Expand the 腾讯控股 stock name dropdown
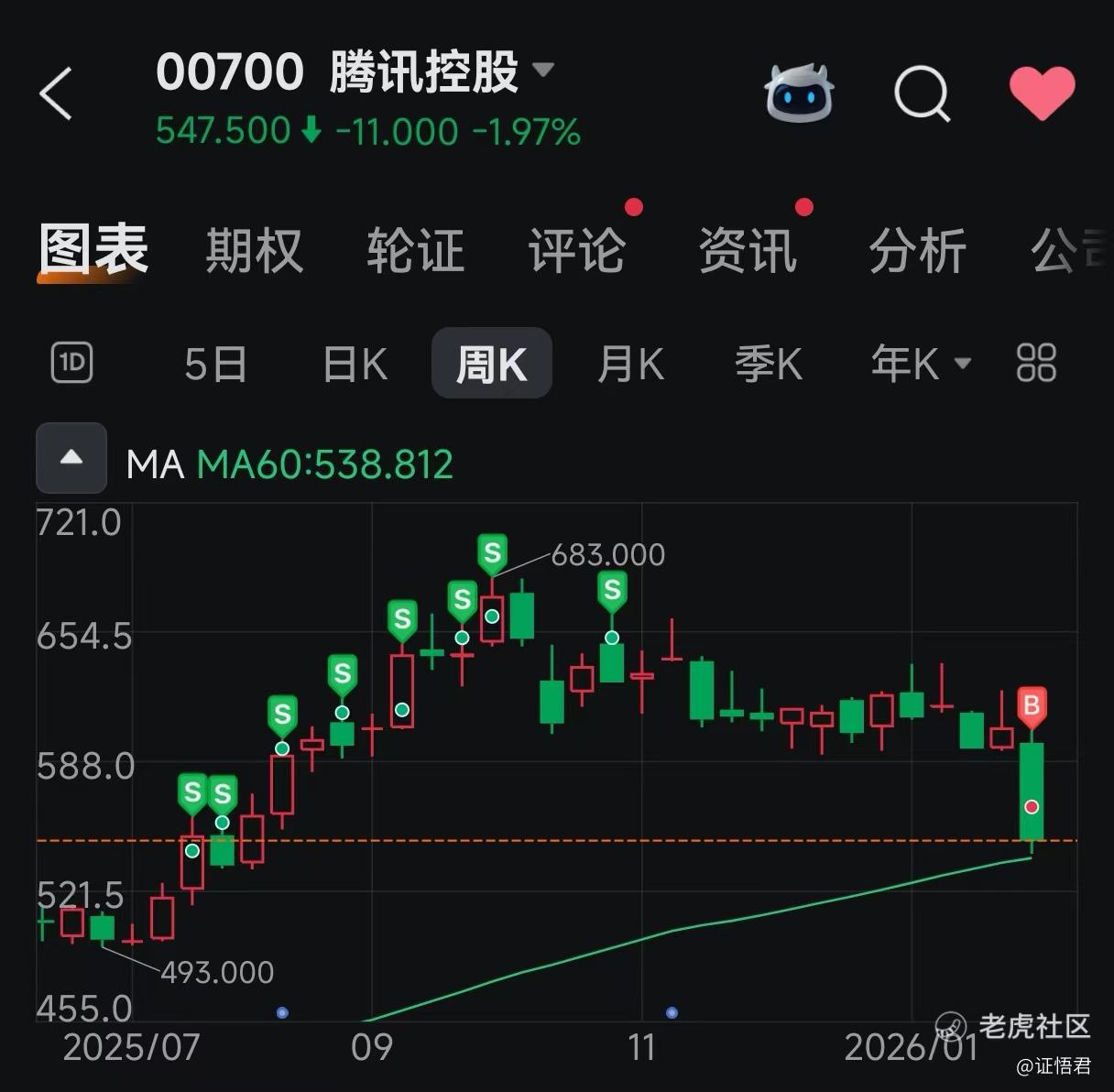Viewport: 1114px width, 1092px height. pos(543,70)
